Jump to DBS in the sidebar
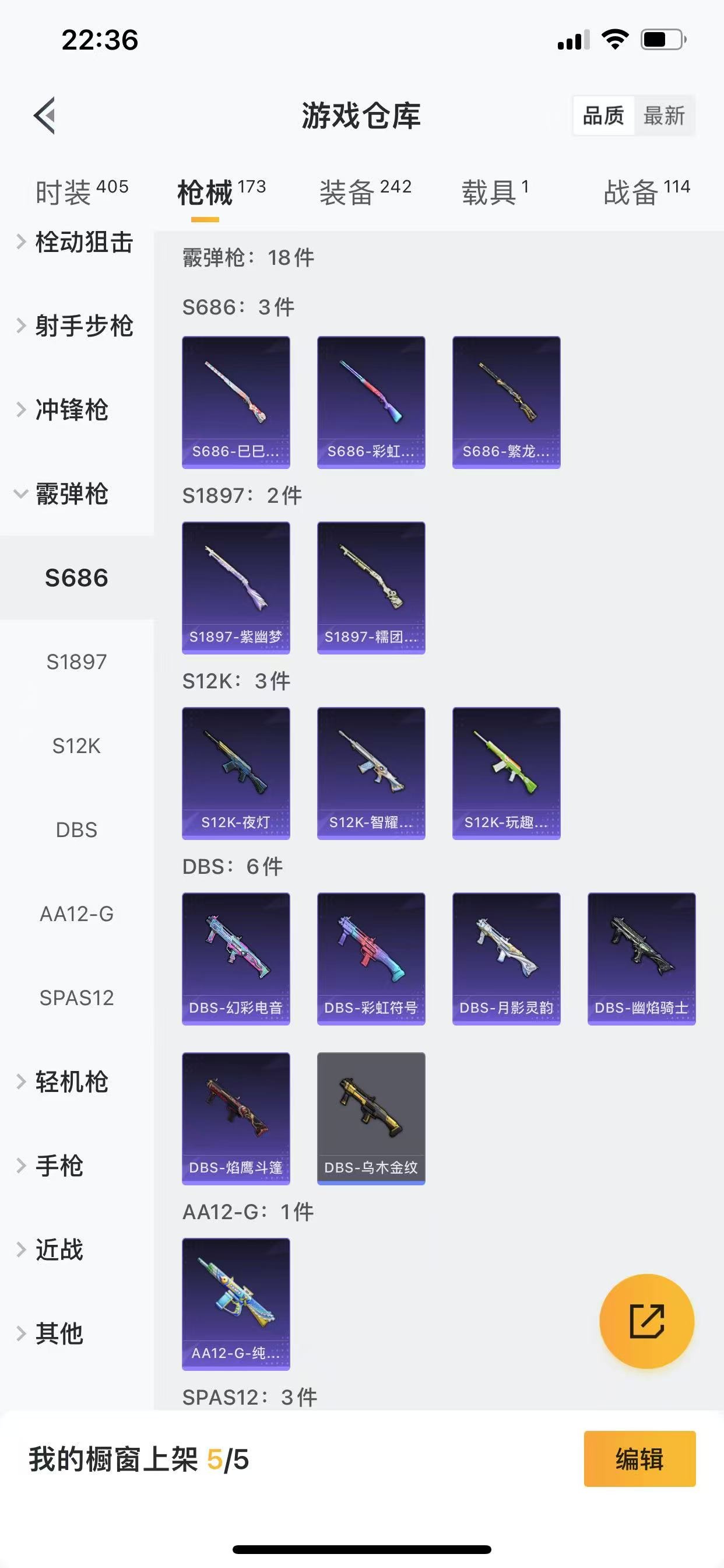This screenshot has height=1568, width=724. [77, 829]
